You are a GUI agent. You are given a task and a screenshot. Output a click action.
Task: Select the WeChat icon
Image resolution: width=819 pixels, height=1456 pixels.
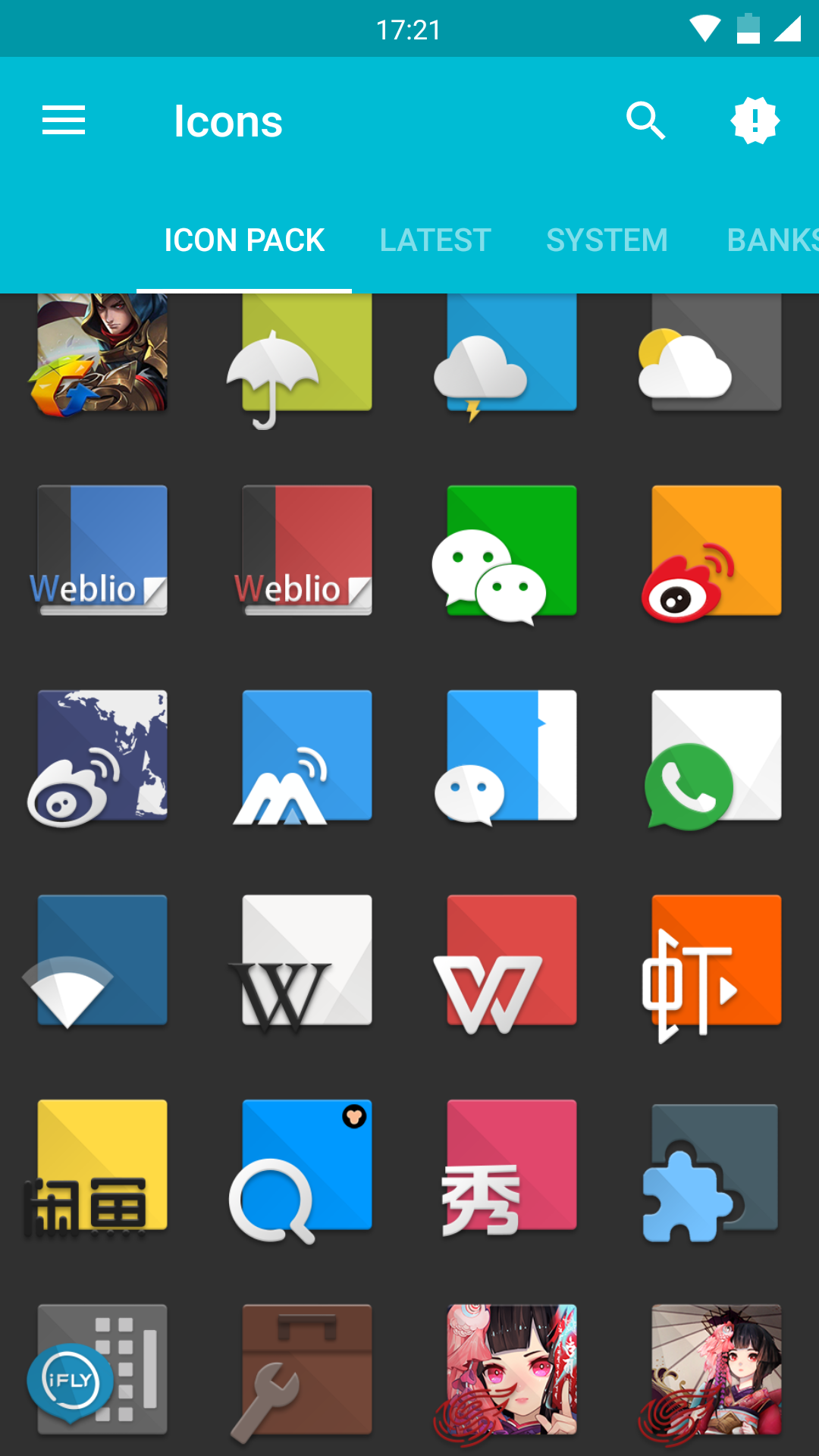coord(512,550)
